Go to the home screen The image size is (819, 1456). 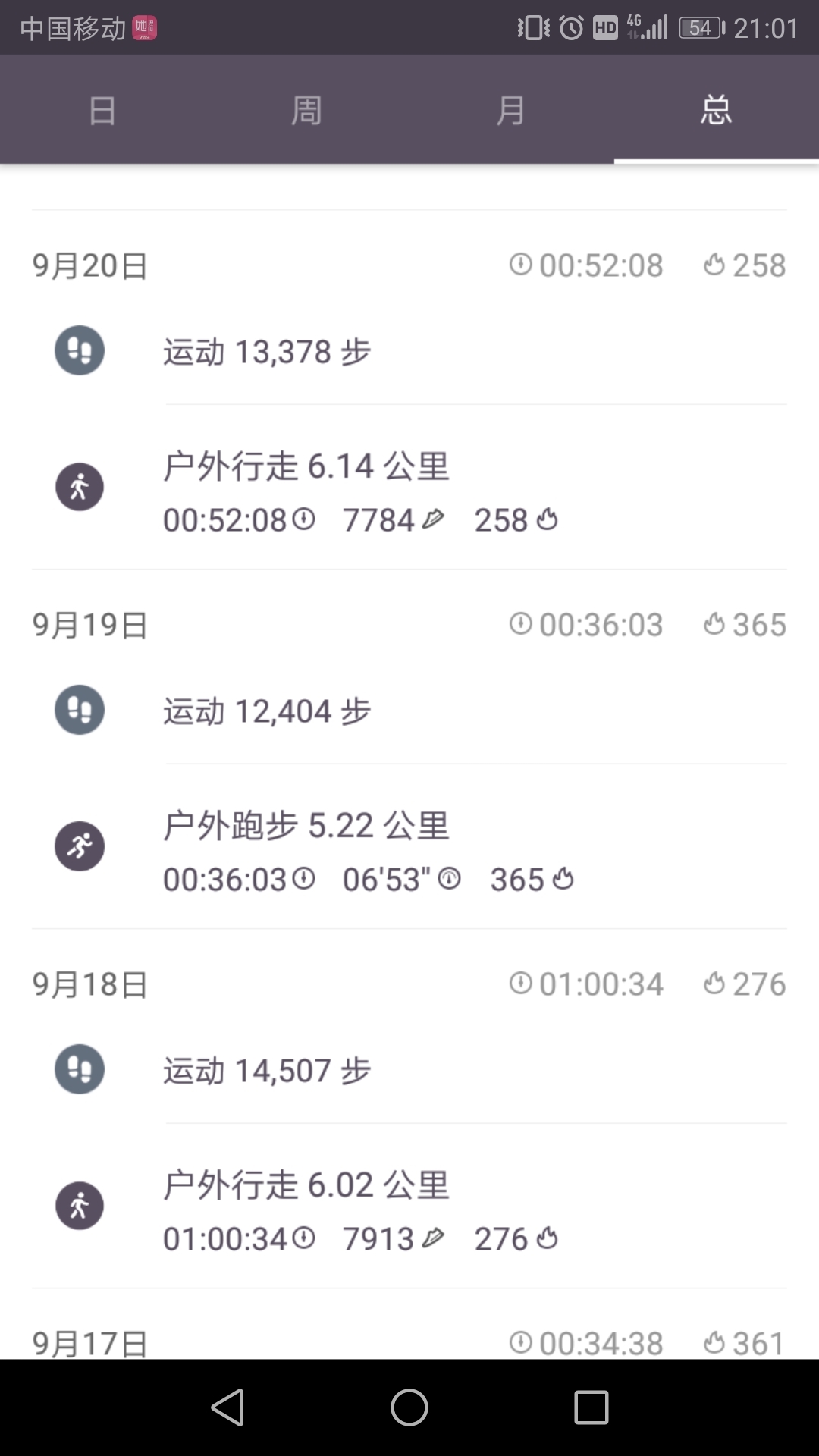click(409, 1407)
